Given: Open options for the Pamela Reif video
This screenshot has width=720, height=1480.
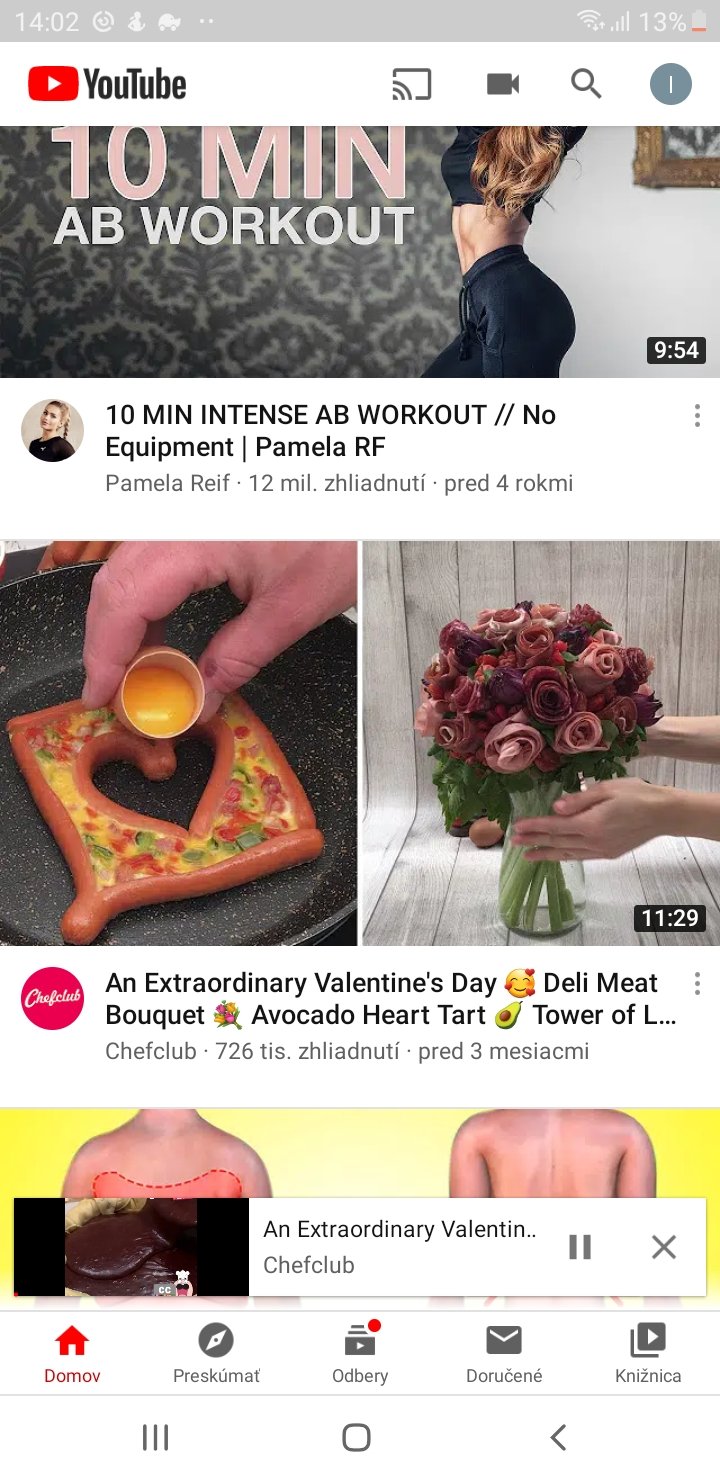Looking at the screenshot, I should tap(697, 416).
